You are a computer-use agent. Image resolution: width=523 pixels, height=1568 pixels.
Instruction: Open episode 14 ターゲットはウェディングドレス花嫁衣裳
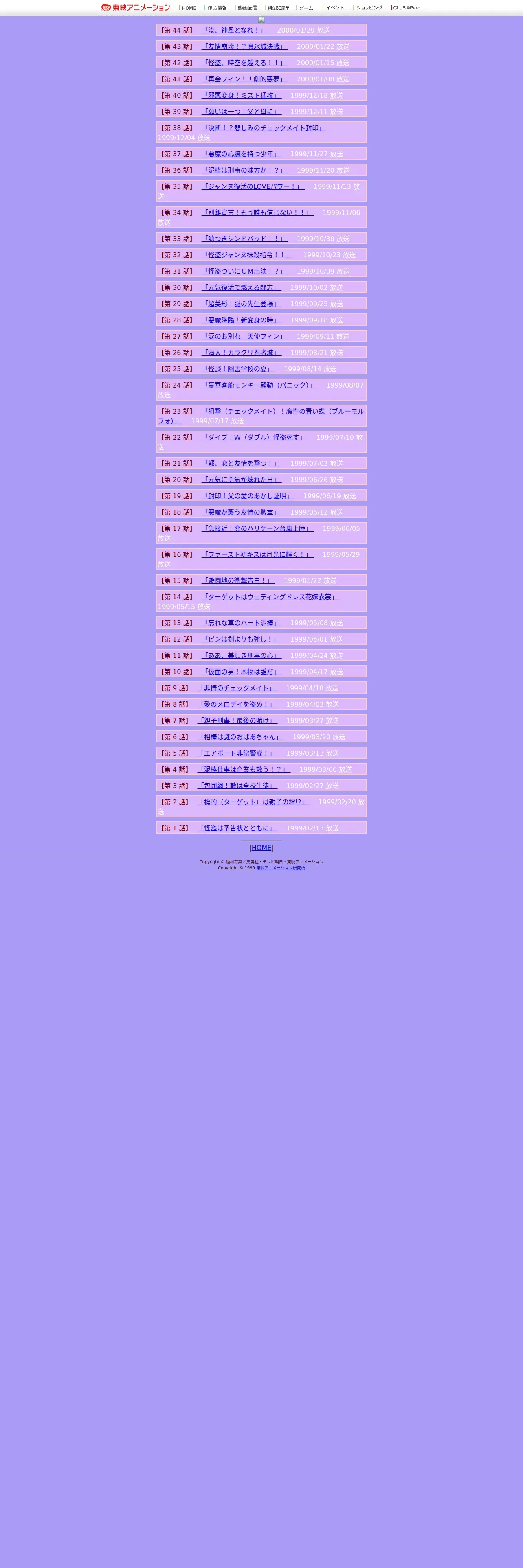tap(270, 596)
